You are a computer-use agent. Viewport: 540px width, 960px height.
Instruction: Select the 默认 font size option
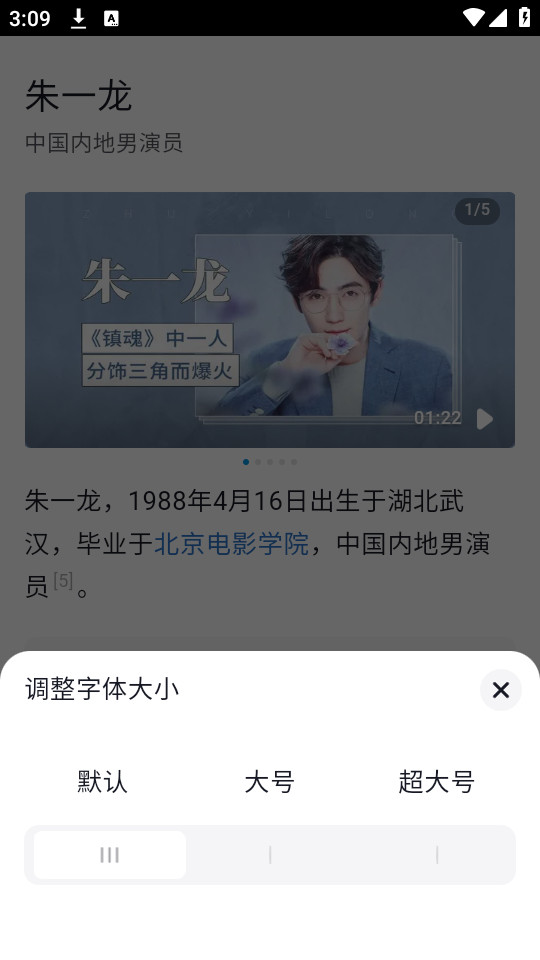pos(102,782)
